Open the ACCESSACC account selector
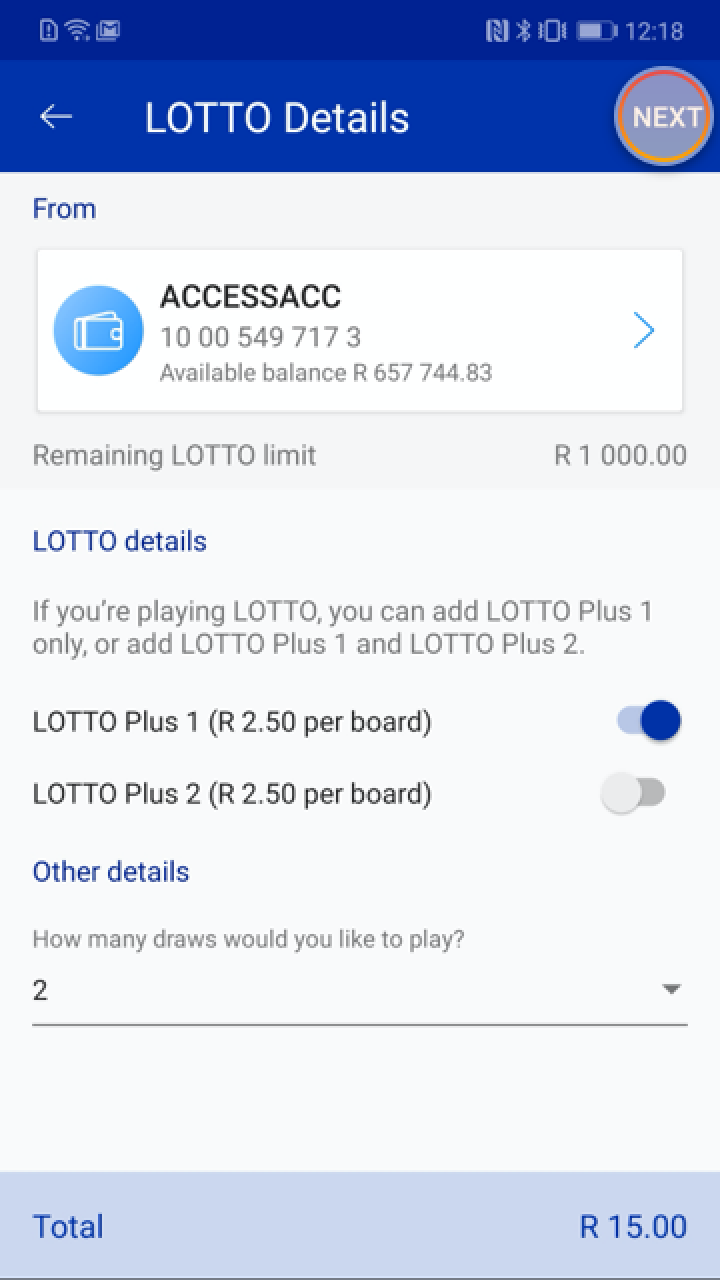 tap(360, 331)
